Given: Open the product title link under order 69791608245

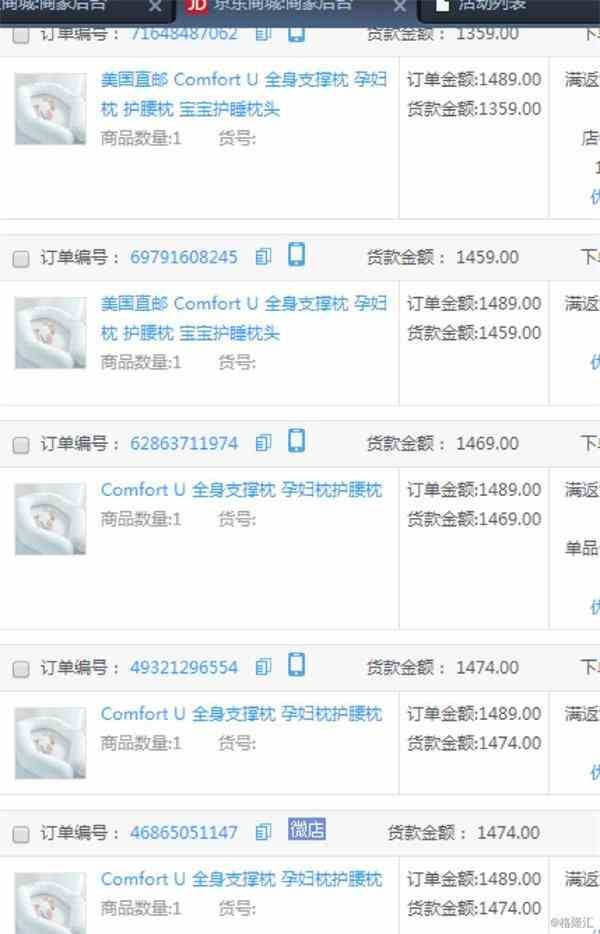Looking at the screenshot, I should [243, 317].
